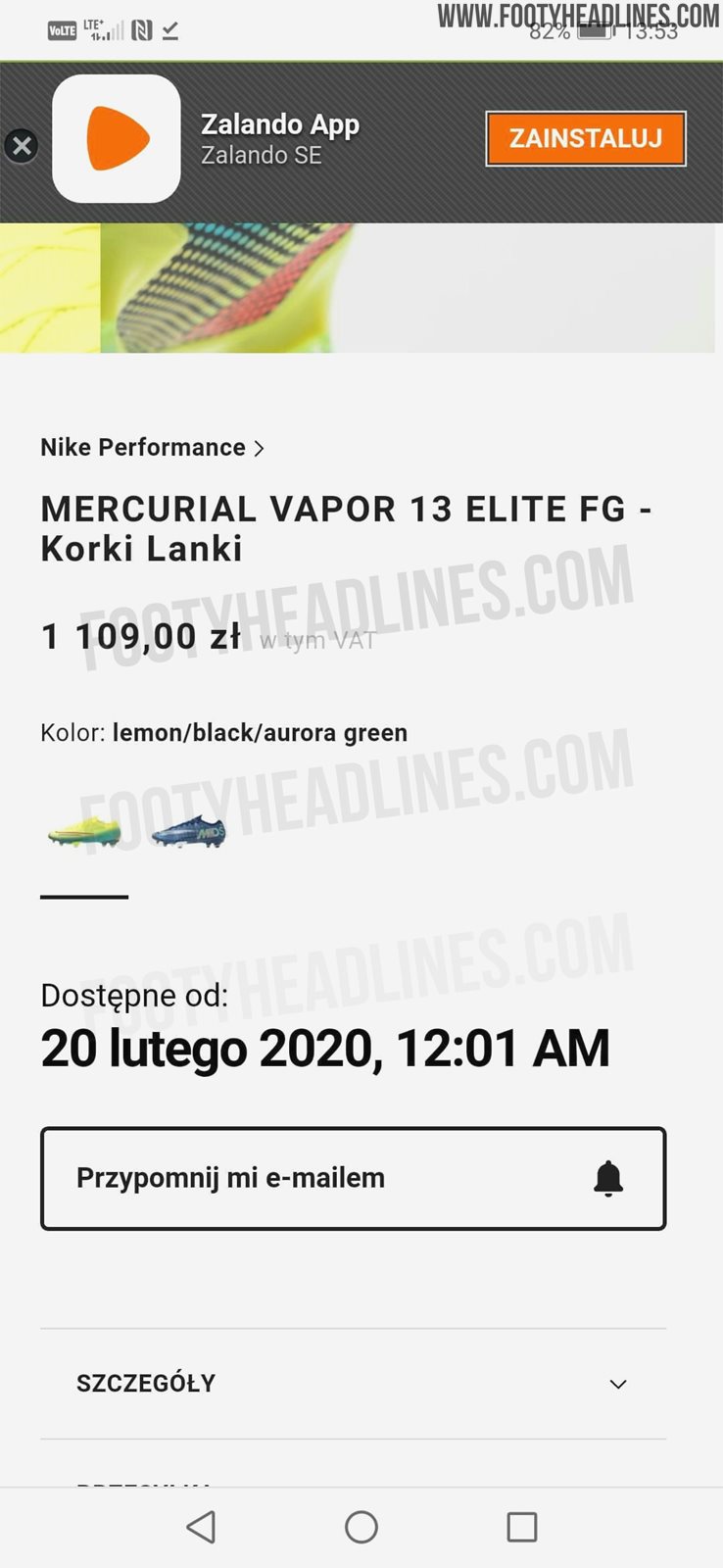723x1568 pixels.
Task: Open the product image at top
Action: 357,287
